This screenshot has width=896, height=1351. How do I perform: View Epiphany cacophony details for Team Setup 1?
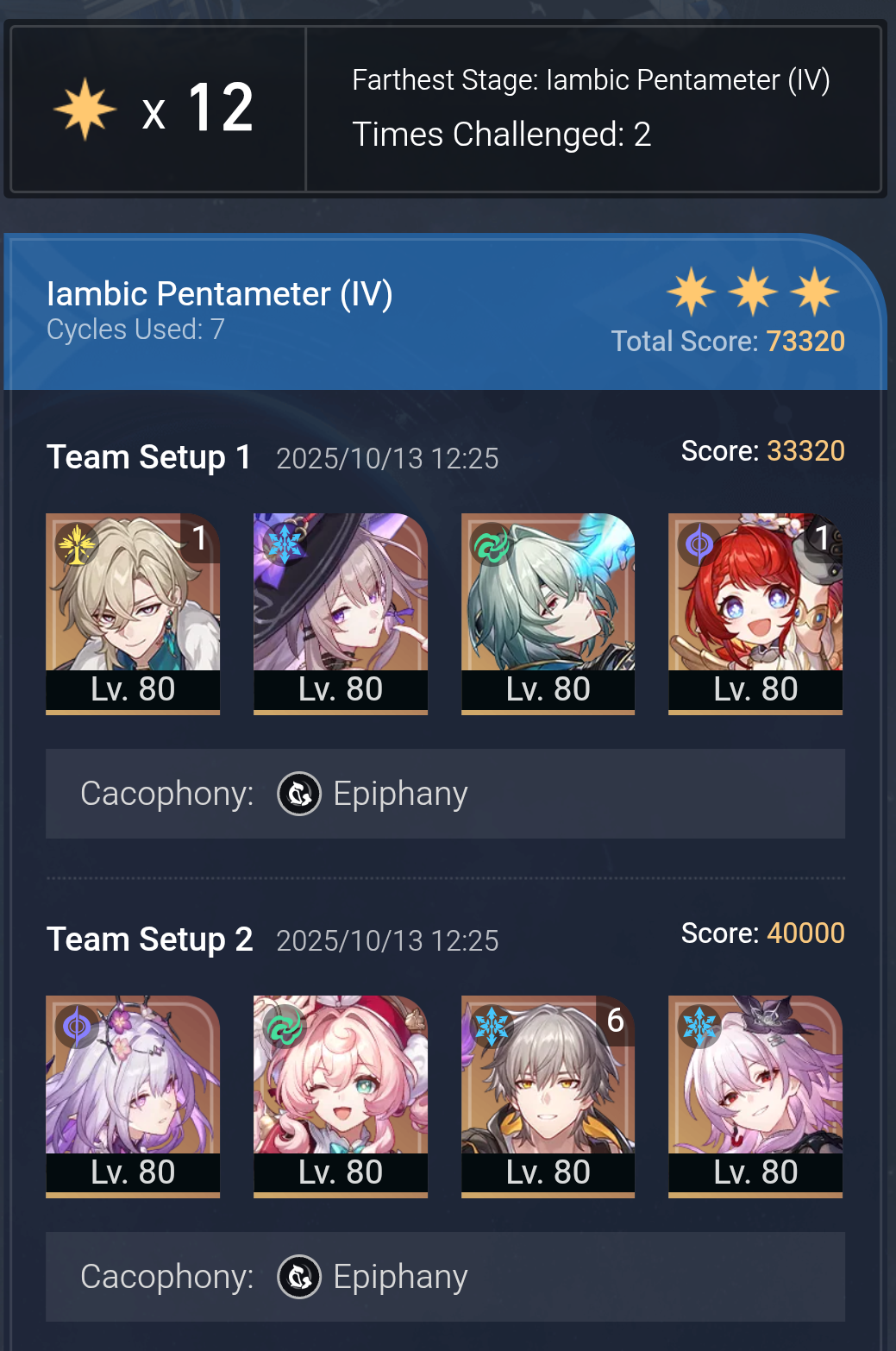pyautogui.click(x=373, y=794)
